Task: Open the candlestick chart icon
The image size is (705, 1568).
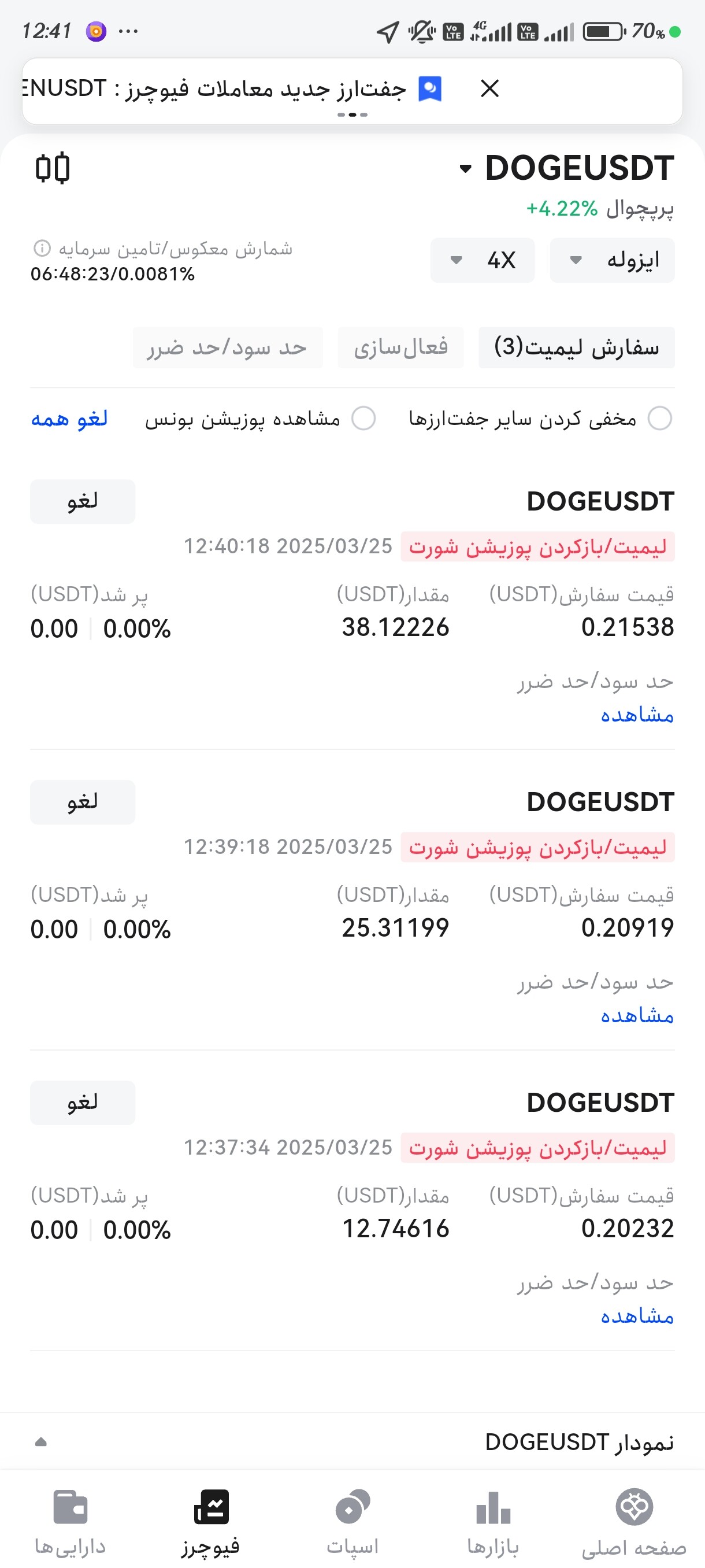Action: pos(53,168)
